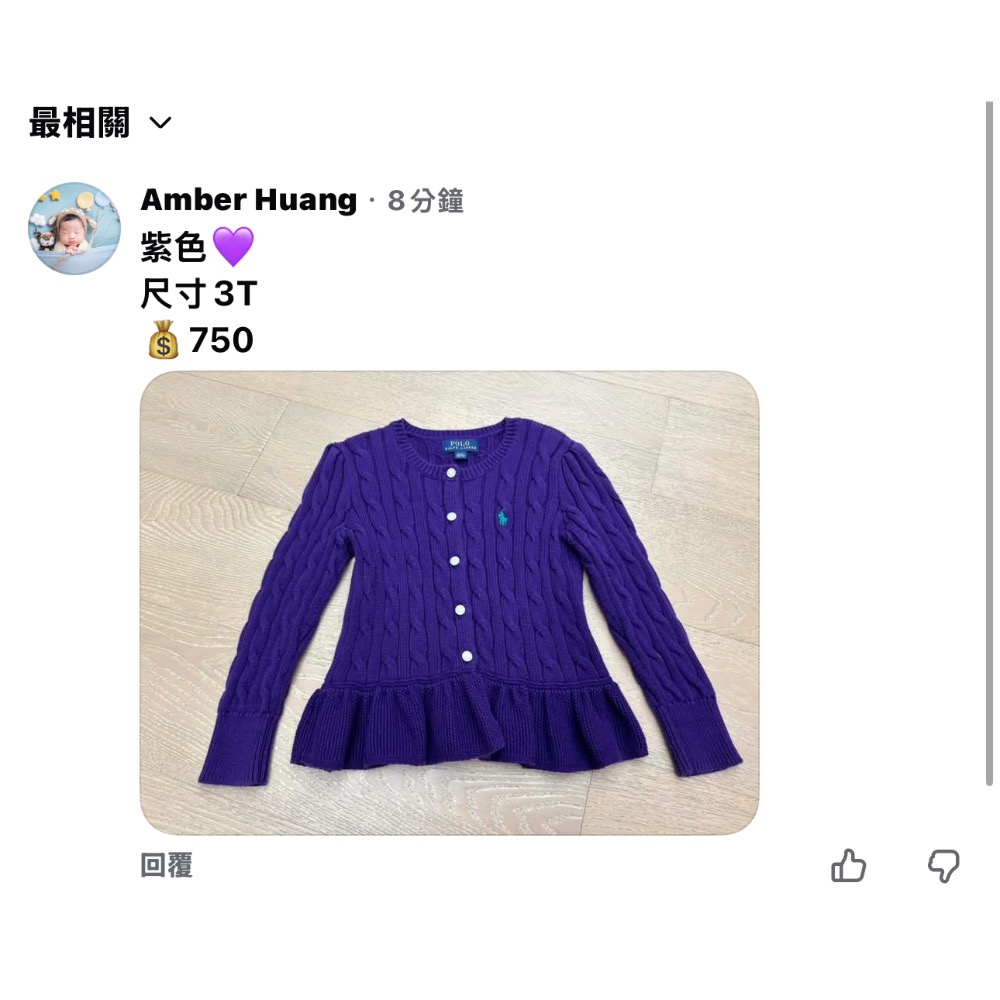1000x1000 pixels.
Task: Dislike Amber Huang's comment with thumbs down
Action: (943, 865)
